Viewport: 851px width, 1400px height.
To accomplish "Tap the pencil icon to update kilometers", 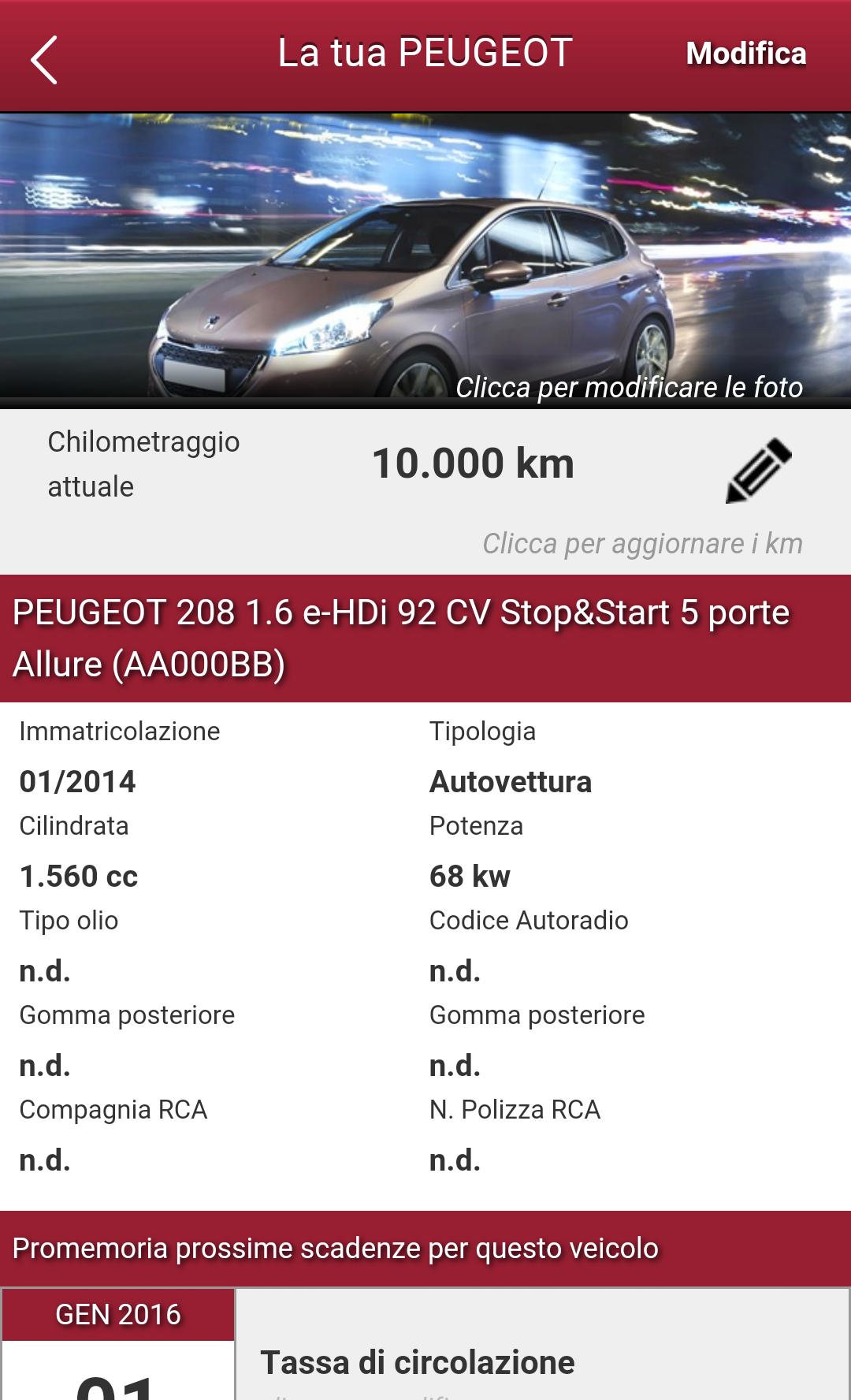I will click(x=758, y=470).
